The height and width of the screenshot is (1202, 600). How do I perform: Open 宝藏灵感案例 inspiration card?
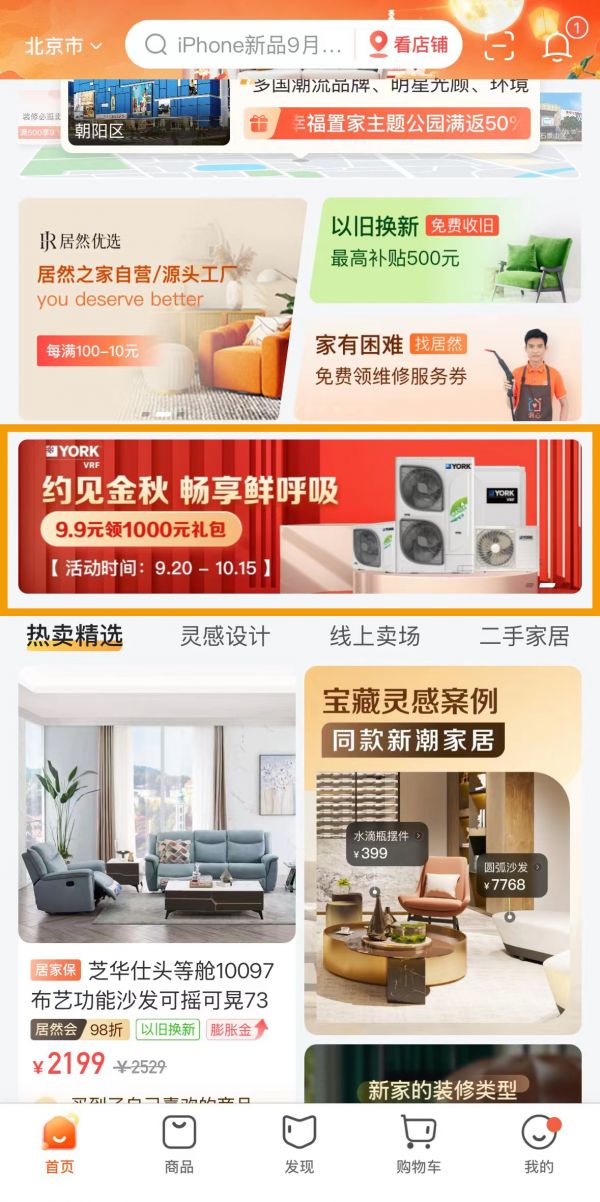443,850
